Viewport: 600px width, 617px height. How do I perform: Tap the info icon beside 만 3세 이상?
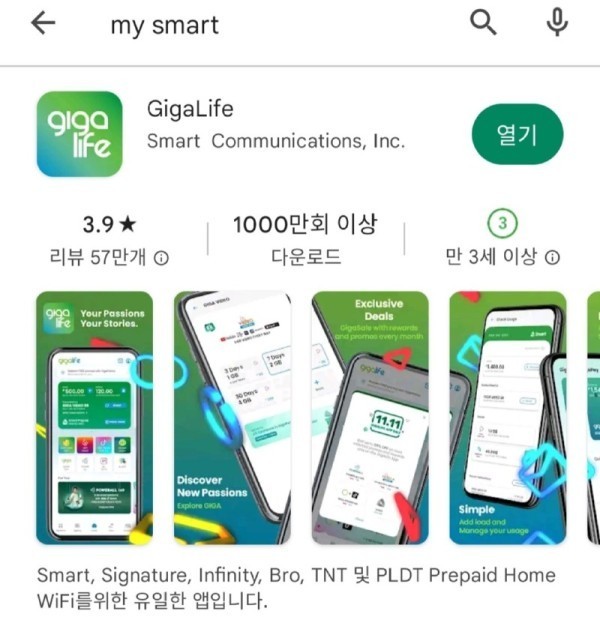553,258
